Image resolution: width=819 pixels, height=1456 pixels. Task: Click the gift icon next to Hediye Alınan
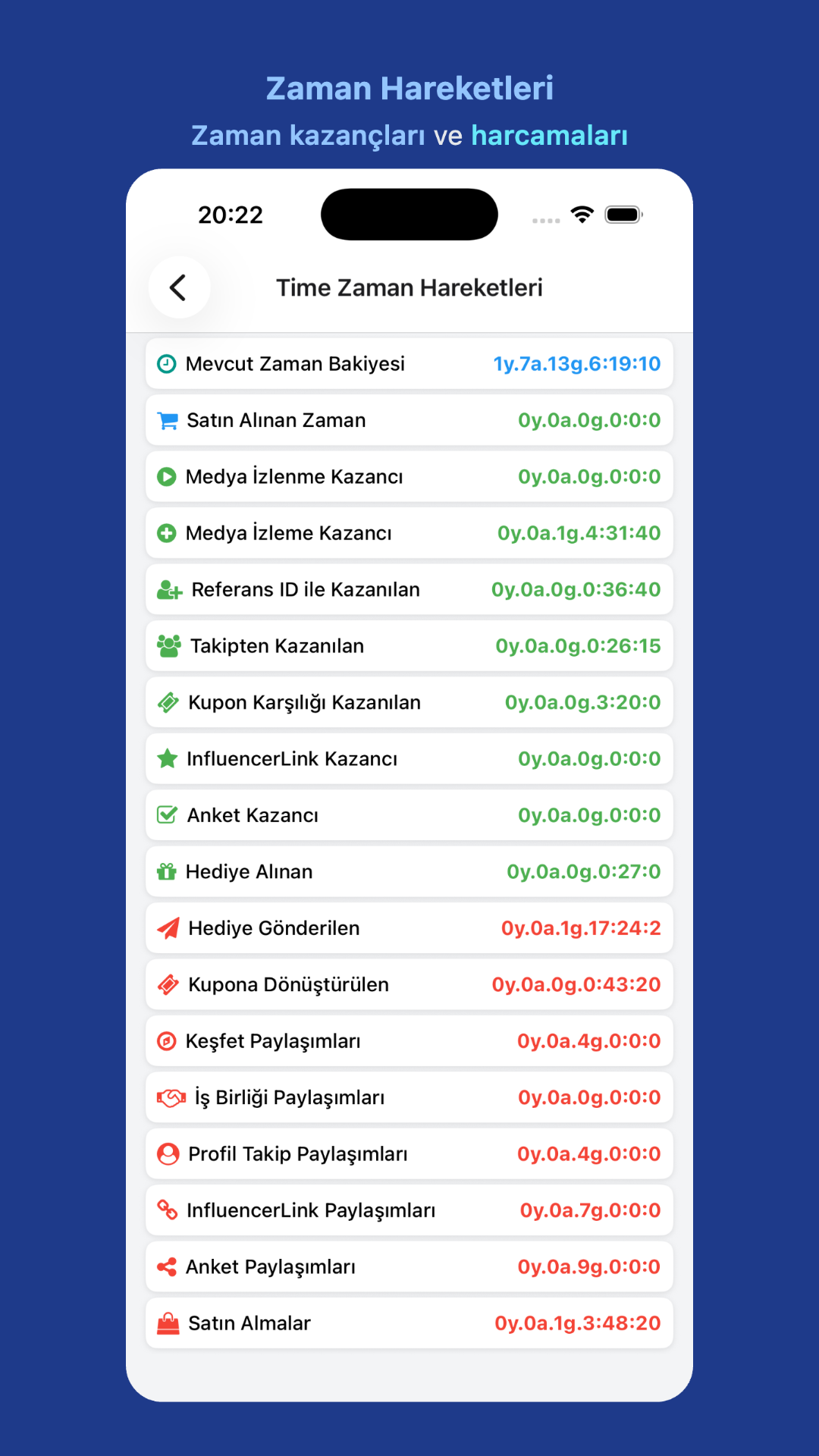pos(167,871)
